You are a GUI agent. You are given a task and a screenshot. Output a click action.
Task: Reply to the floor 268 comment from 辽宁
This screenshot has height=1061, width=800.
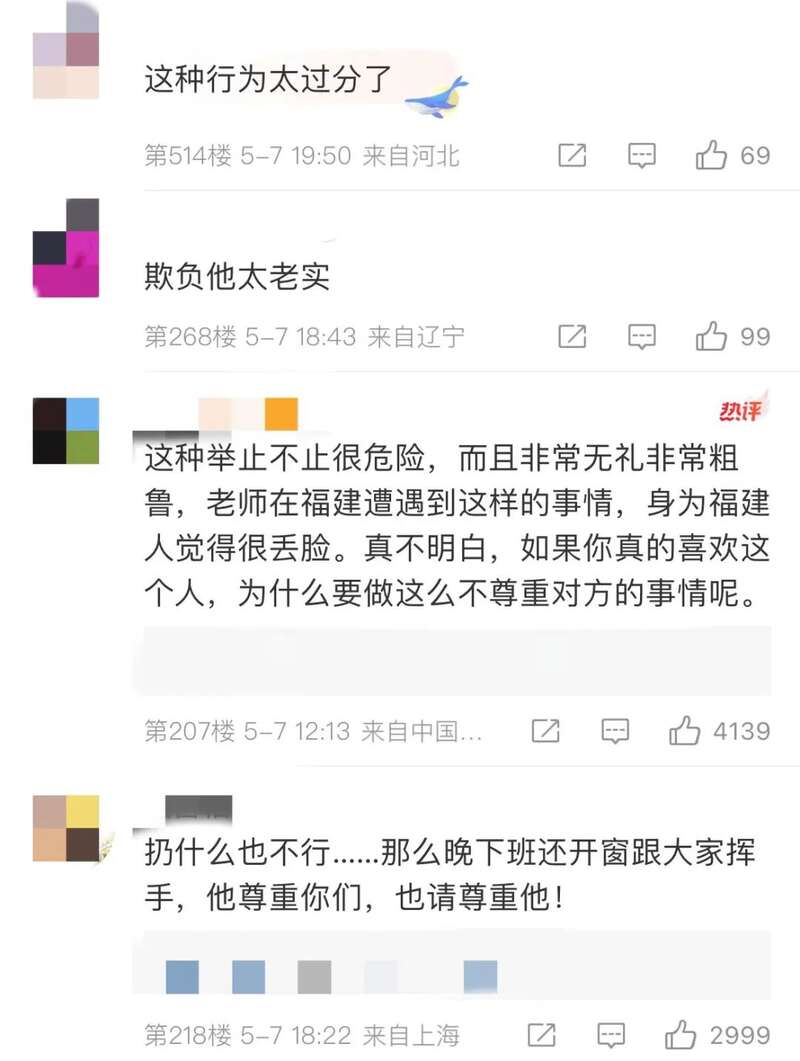[x=641, y=337]
